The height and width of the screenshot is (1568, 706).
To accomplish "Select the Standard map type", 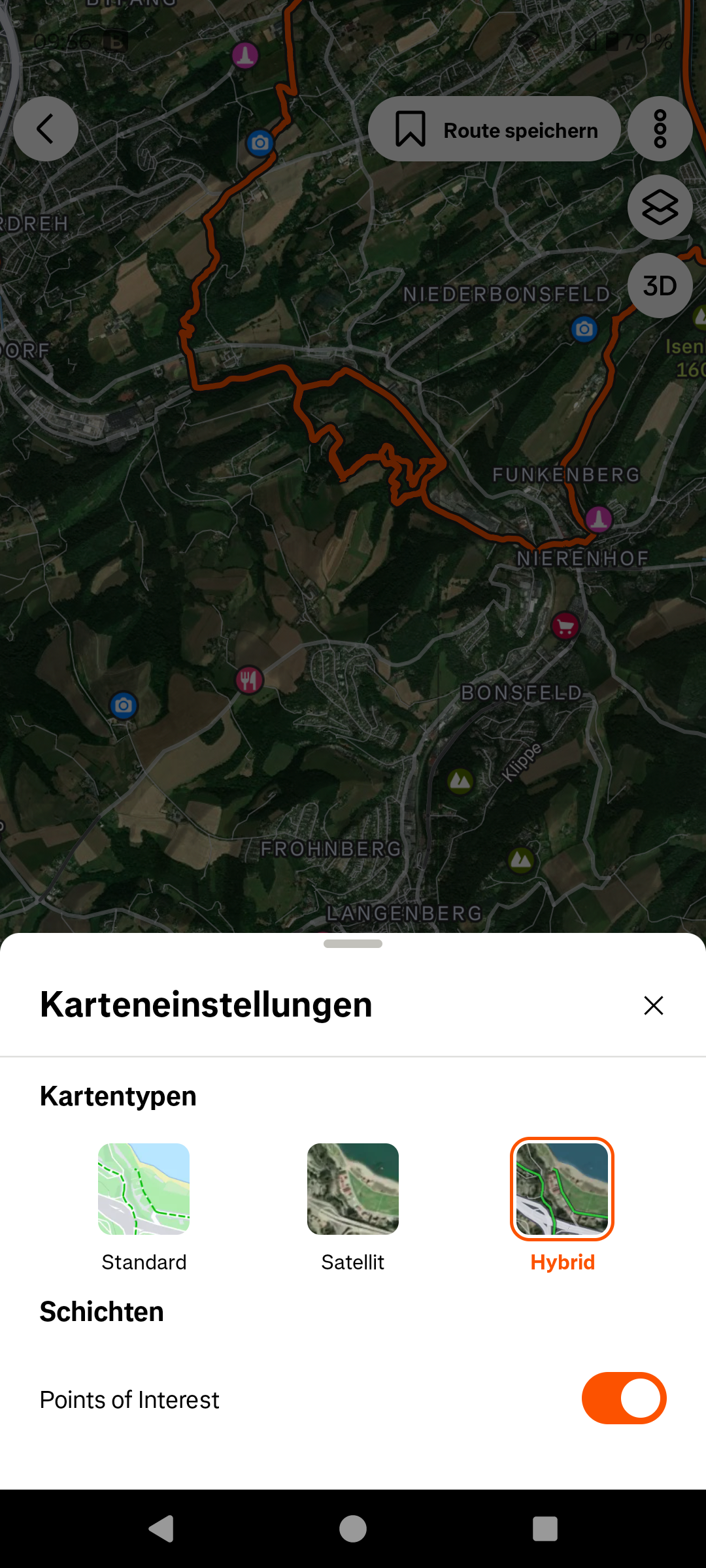I will click(144, 1189).
